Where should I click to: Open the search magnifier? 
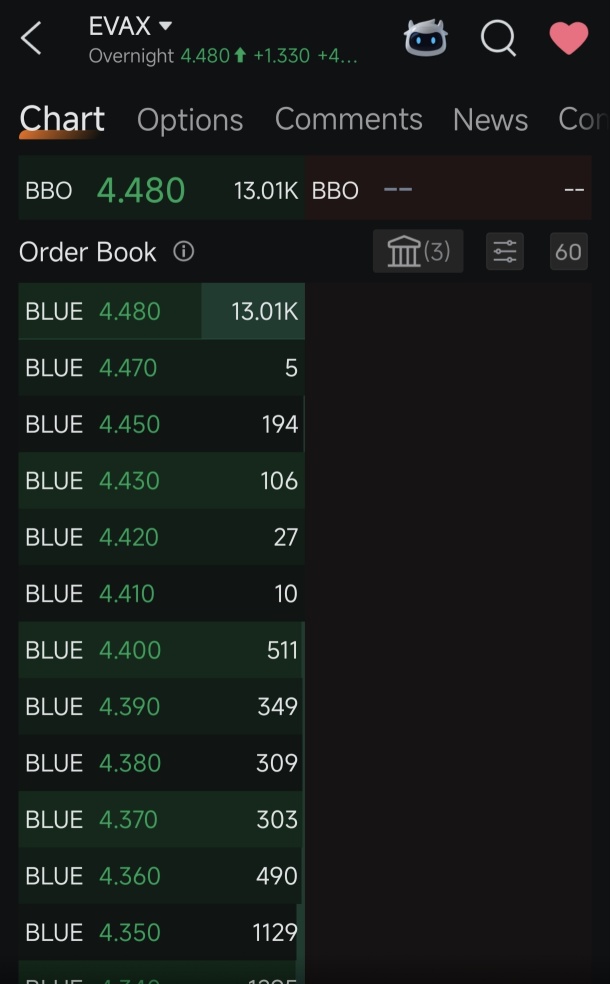click(x=498, y=38)
